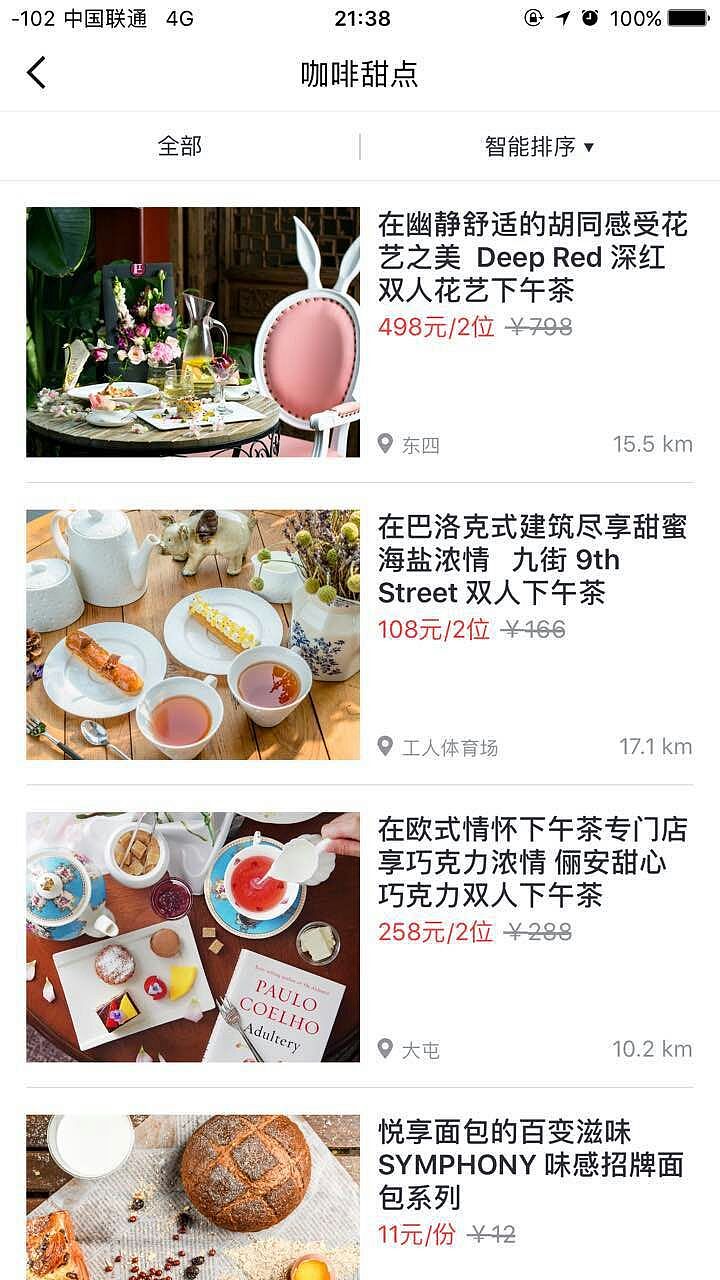Expand the 智能排序 sorting dropdown
720x1280 pixels.
(x=539, y=147)
